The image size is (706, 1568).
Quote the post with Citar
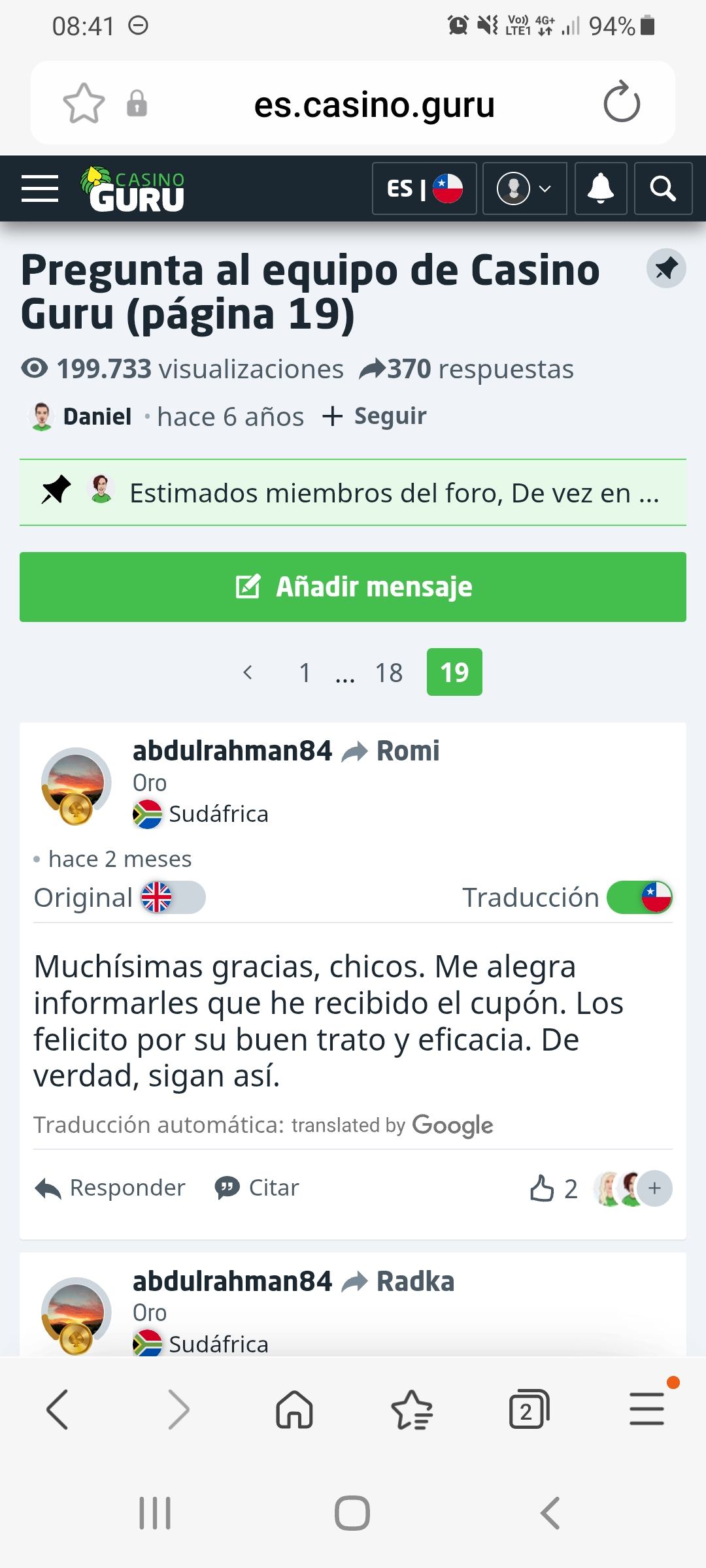257,1188
